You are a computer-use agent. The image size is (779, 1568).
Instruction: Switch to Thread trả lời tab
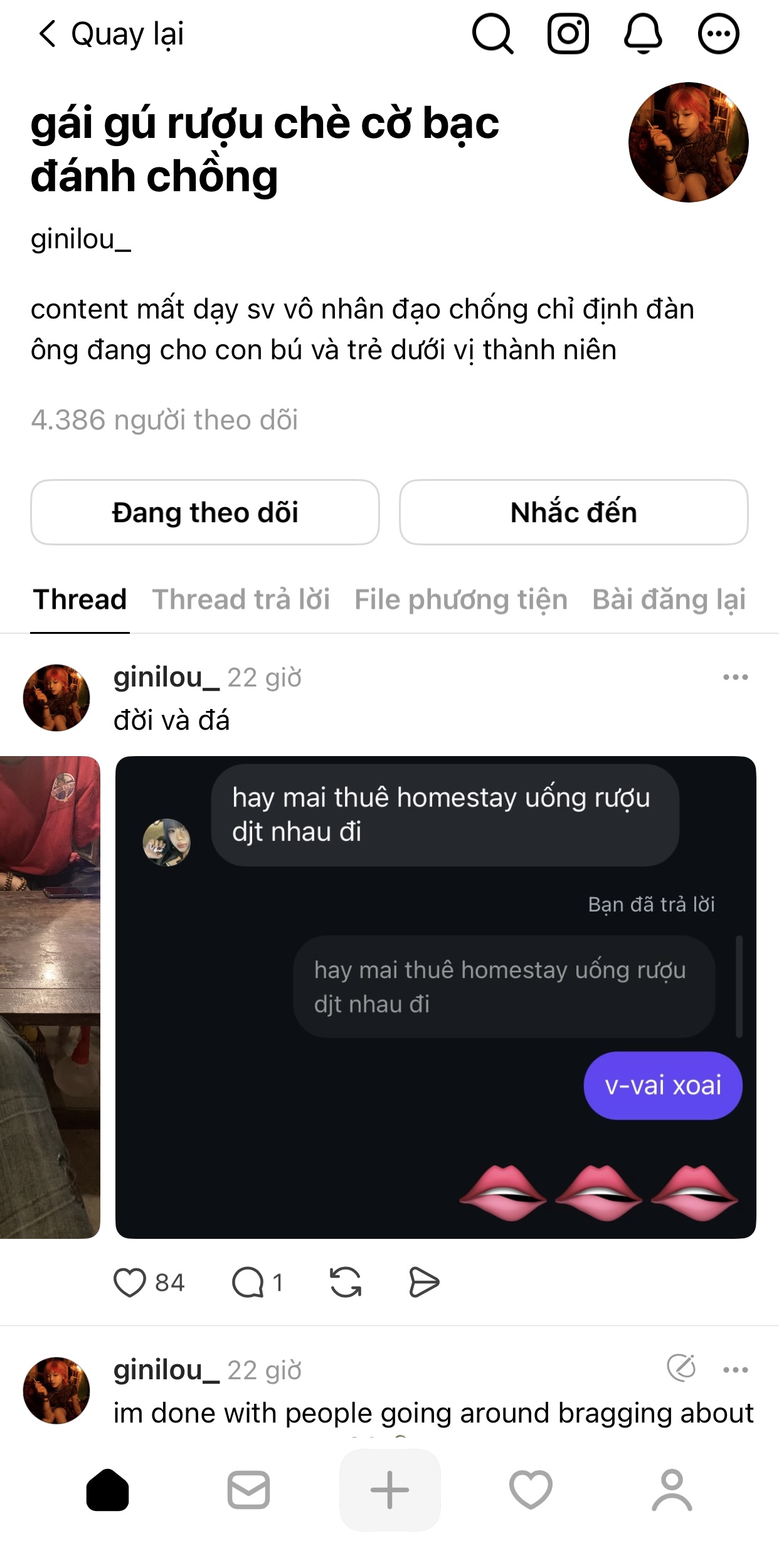point(241,599)
